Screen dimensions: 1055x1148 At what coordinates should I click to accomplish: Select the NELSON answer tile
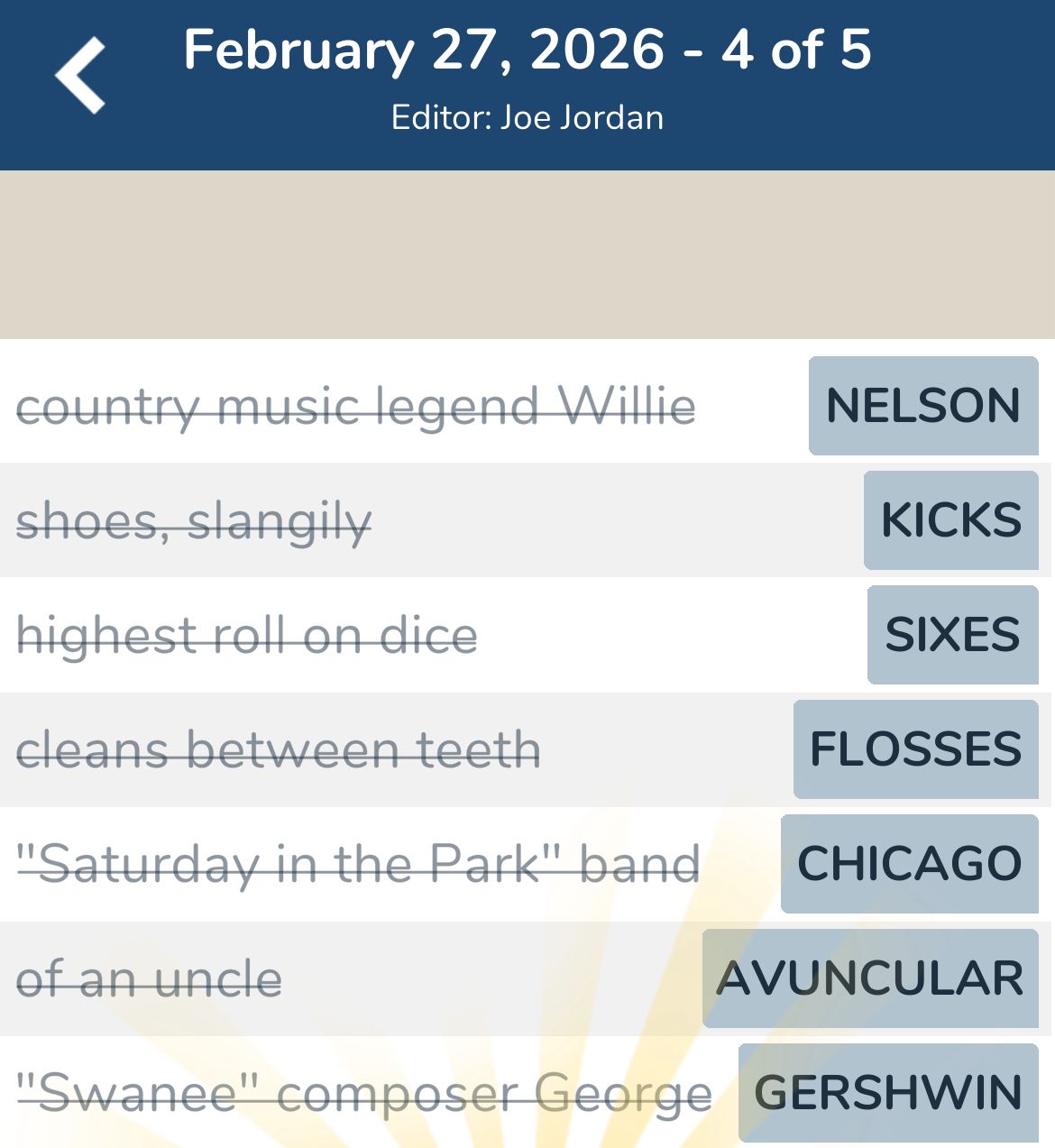click(922, 405)
